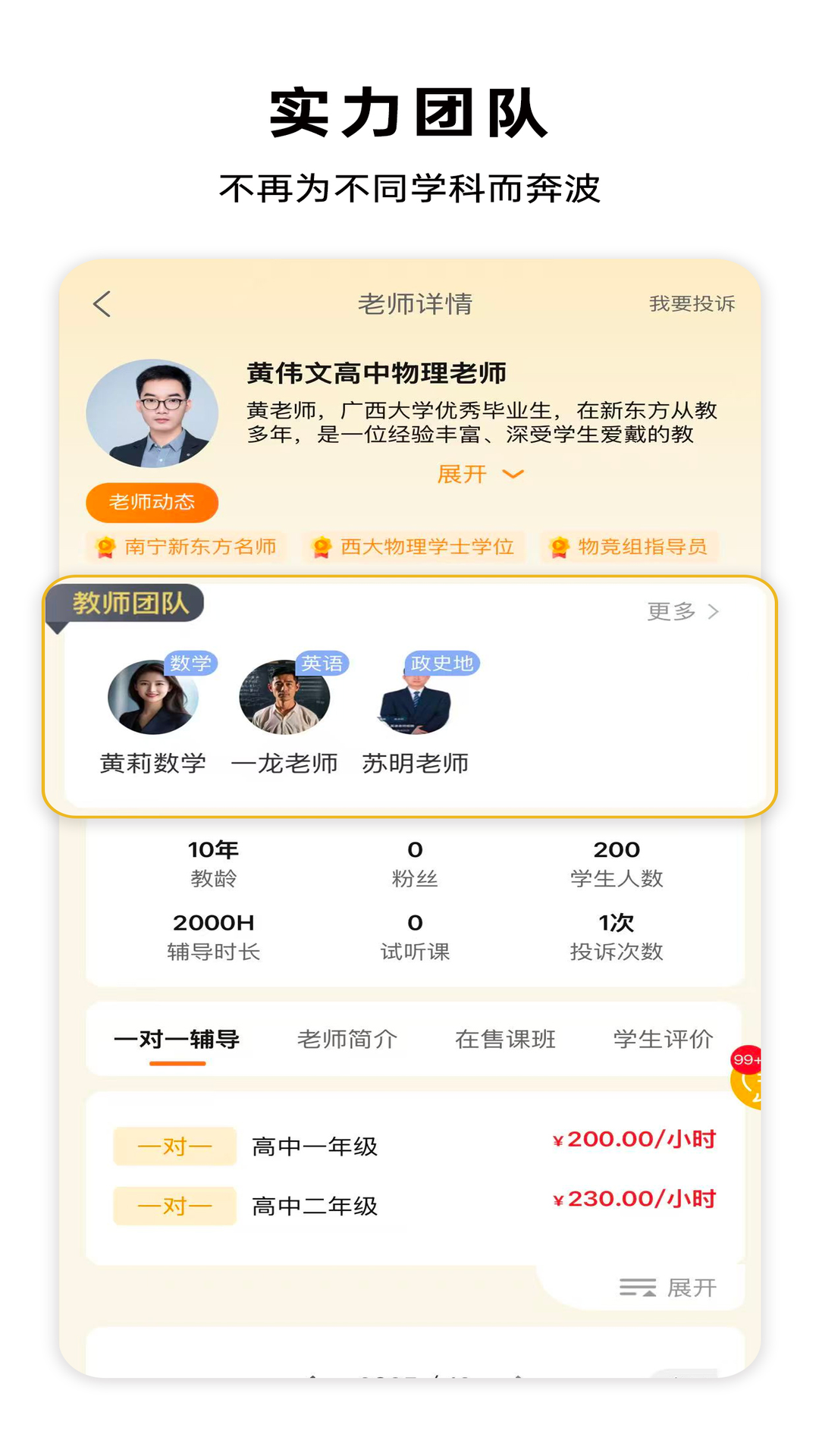Click the 一对一 tag for 高中一年级
The width and height of the screenshot is (819, 1456).
point(174,1146)
